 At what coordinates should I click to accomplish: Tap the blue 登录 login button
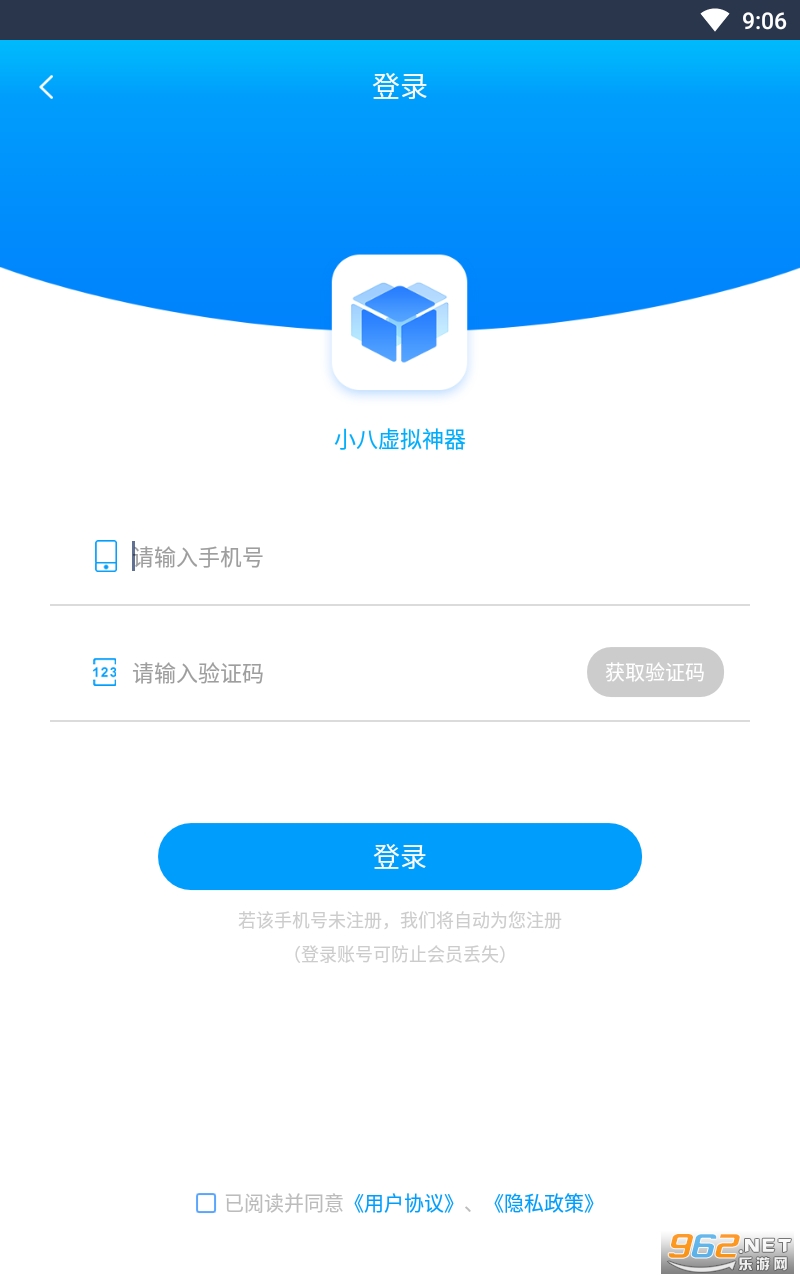pos(400,857)
